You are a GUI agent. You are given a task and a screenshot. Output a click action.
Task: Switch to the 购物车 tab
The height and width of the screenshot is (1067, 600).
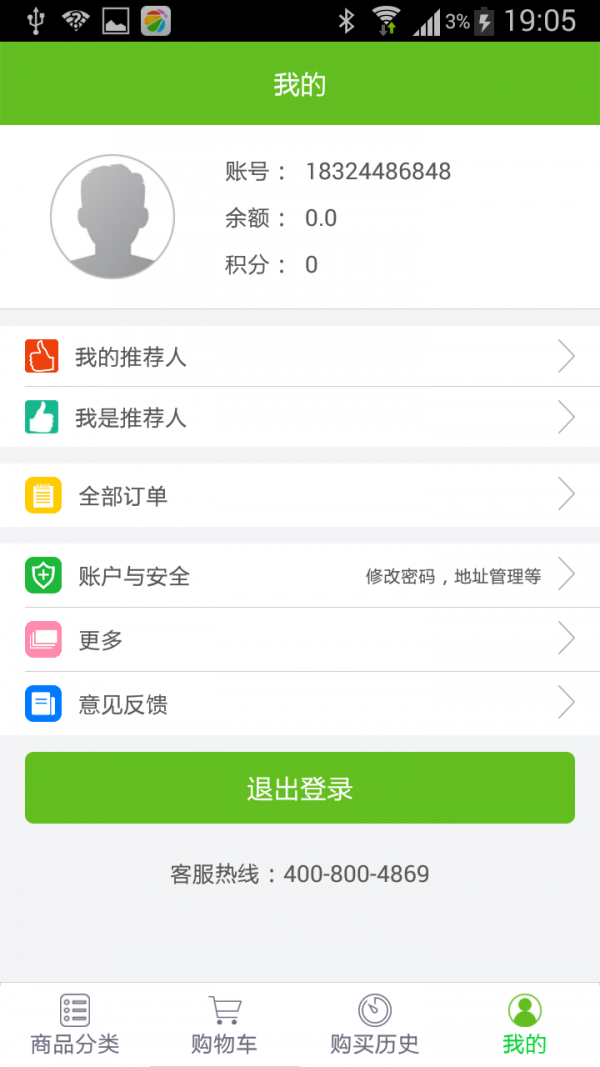(x=225, y=1025)
